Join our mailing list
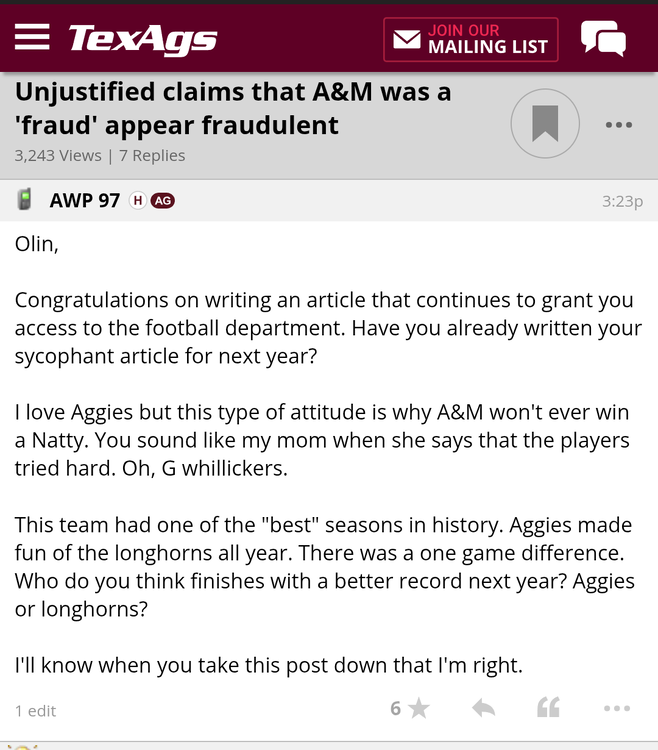The image size is (658, 750). (x=471, y=40)
